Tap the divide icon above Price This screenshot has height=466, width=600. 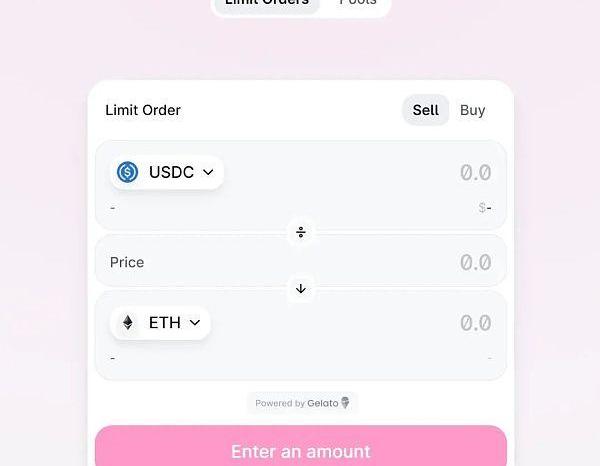click(x=300, y=232)
